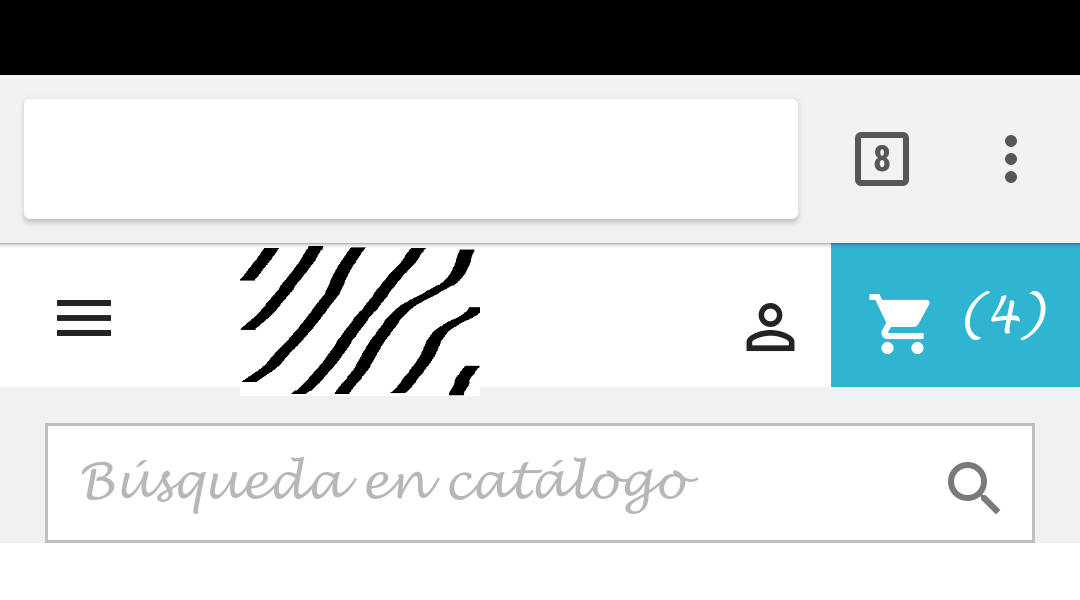View the shopping cart with 4 items

[955, 316]
